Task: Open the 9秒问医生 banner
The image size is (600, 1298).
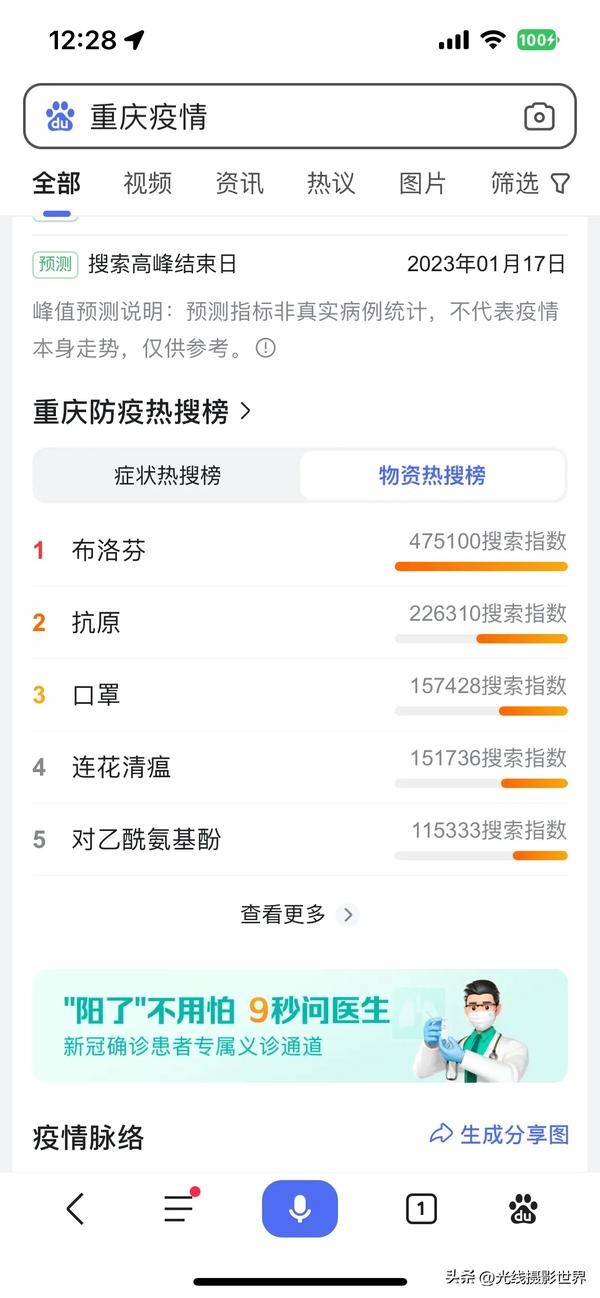Action: point(300,1025)
